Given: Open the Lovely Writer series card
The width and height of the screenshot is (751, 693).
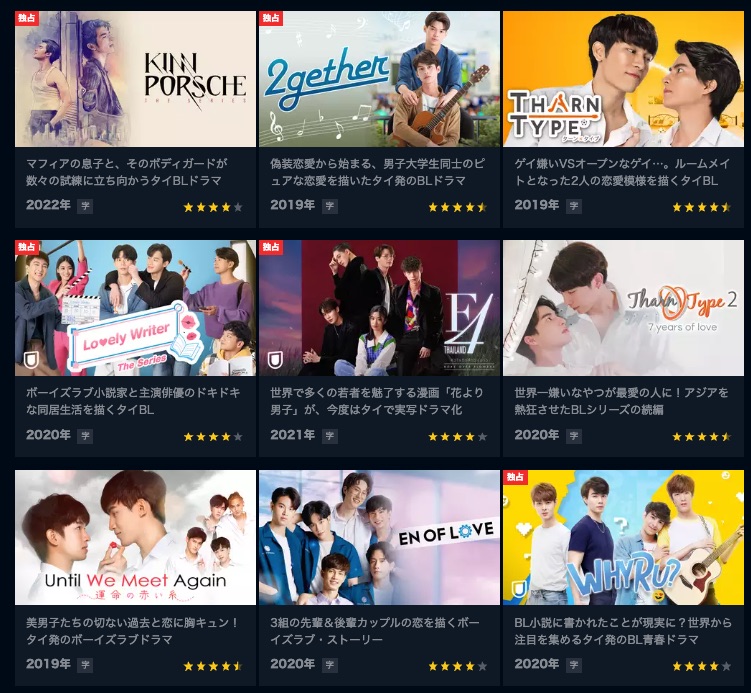Looking at the screenshot, I should (x=135, y=308).
